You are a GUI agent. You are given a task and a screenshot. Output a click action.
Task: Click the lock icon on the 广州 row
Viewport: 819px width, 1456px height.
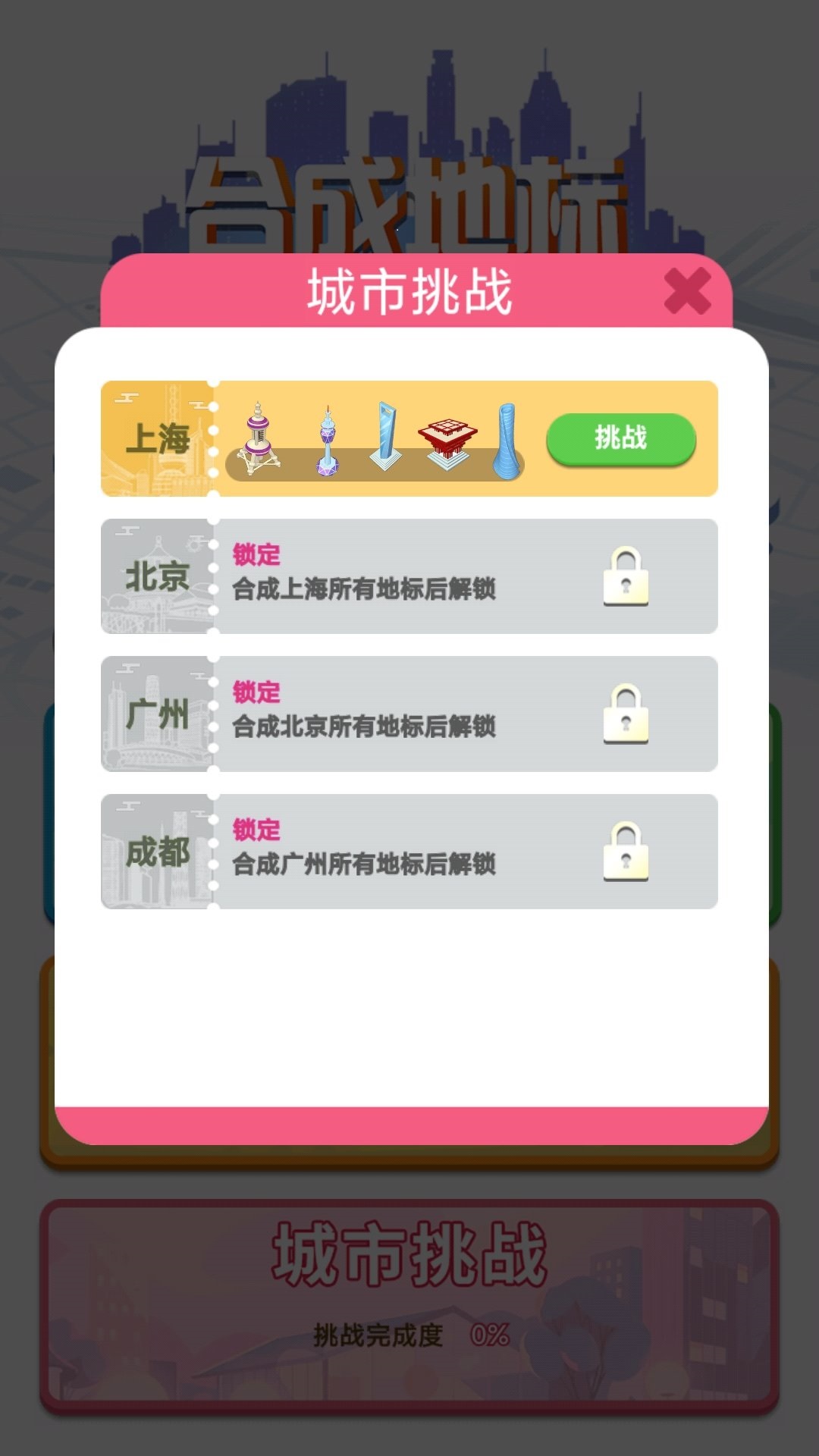(x=627, y=715)
